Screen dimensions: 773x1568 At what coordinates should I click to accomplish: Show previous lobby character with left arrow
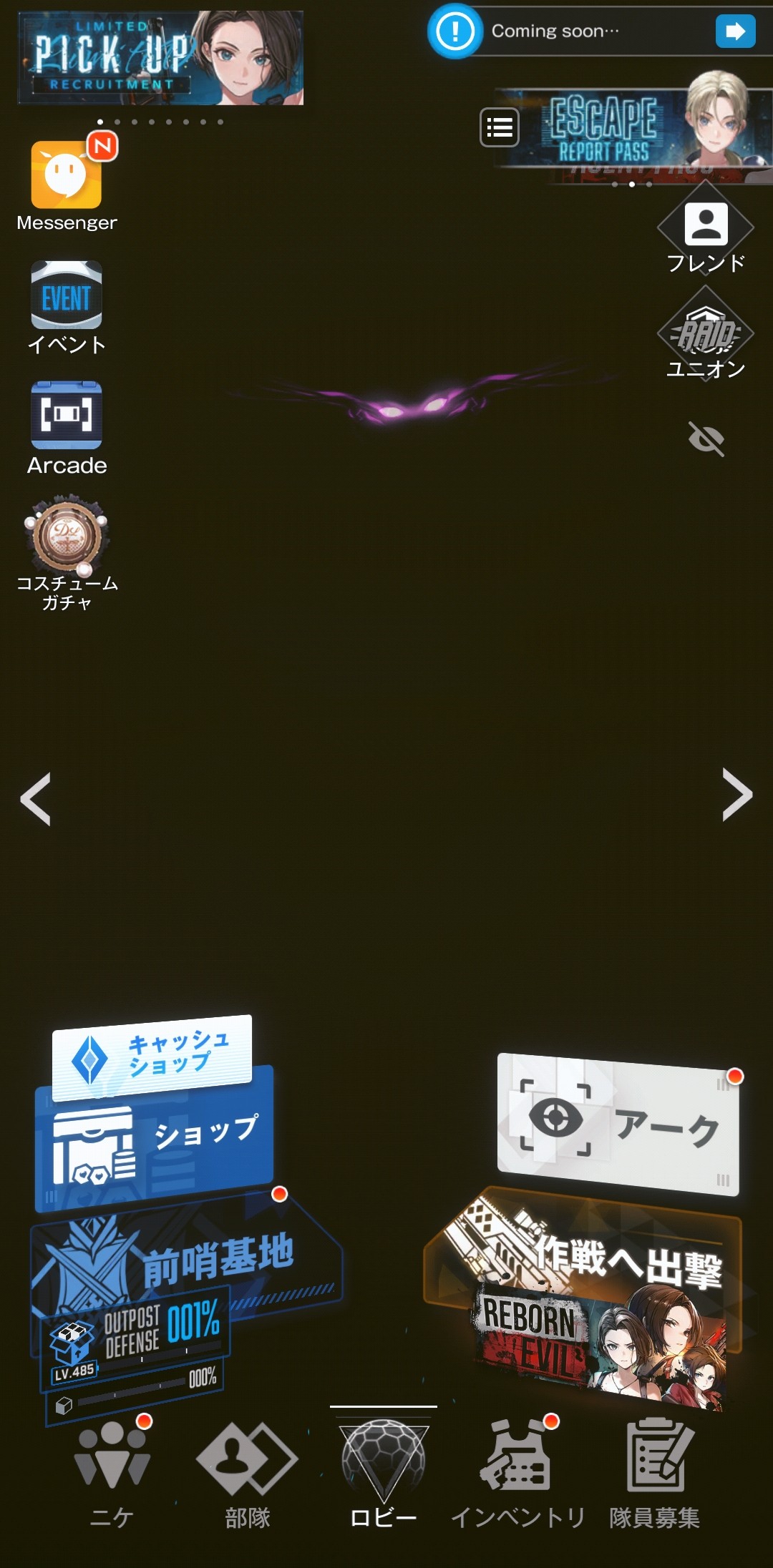[36, 798]
